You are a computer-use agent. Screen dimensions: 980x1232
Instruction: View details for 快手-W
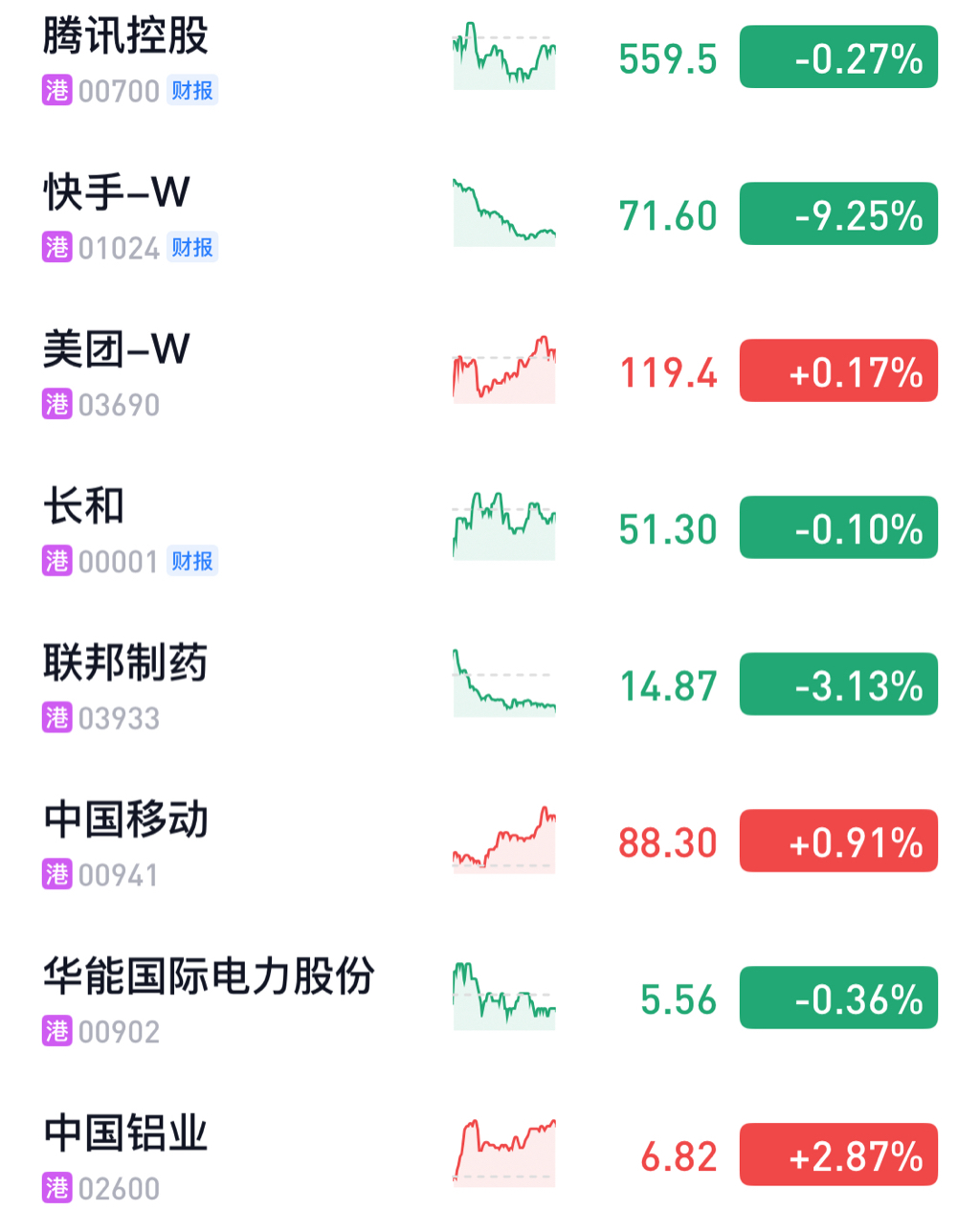116,193
